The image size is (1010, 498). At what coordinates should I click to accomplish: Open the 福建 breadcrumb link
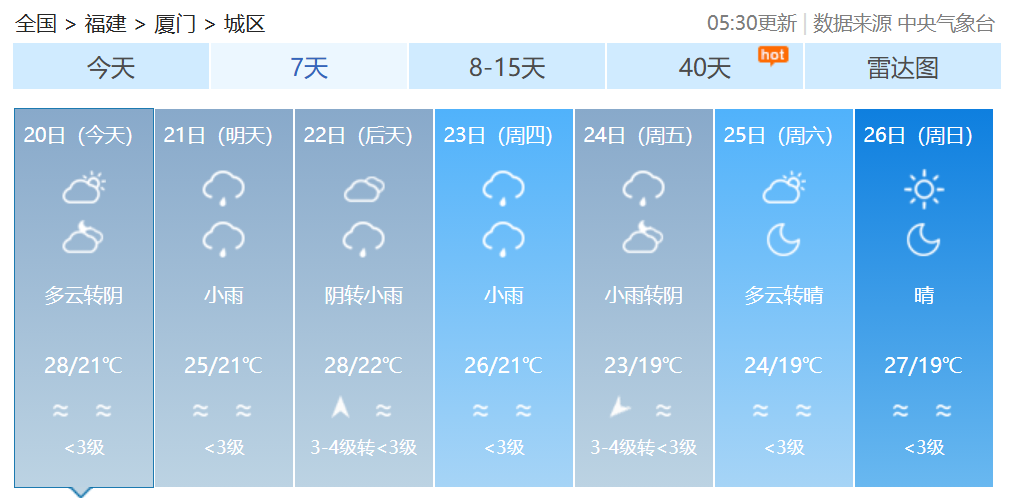coord(105,24)
